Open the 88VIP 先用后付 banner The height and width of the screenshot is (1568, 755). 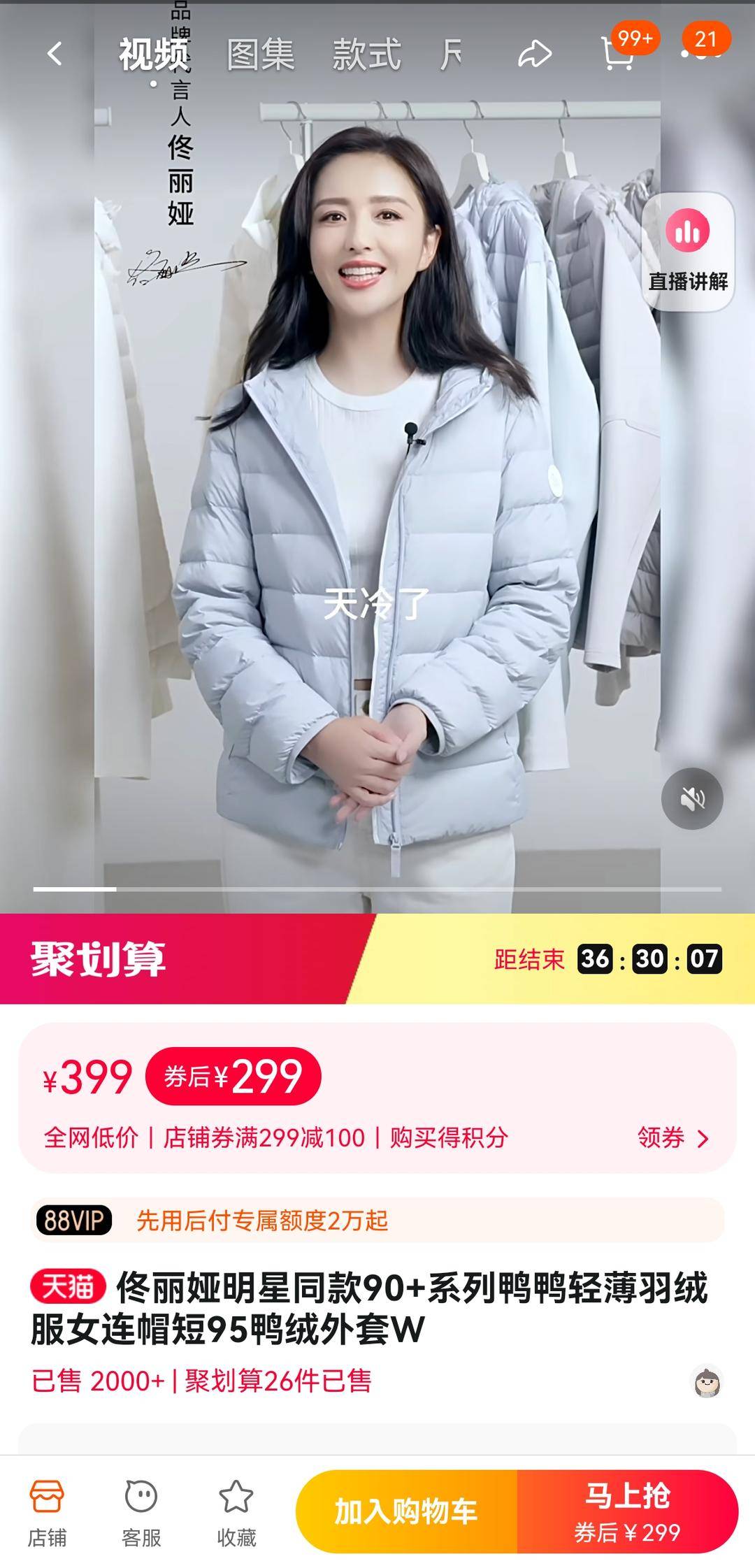pyautogui.click(x=377, y=1221)
